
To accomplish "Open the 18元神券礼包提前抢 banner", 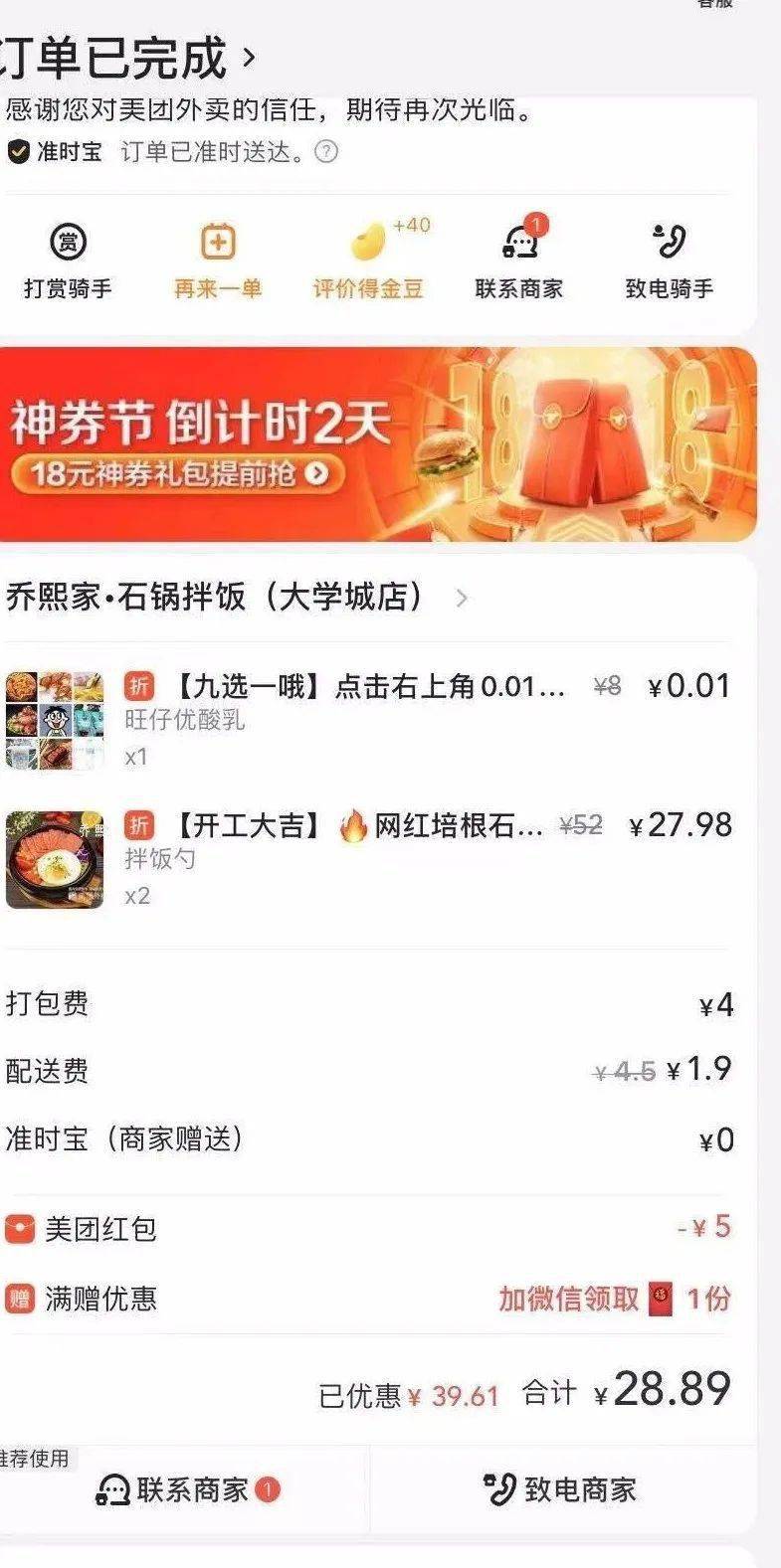I will point(179,473).
